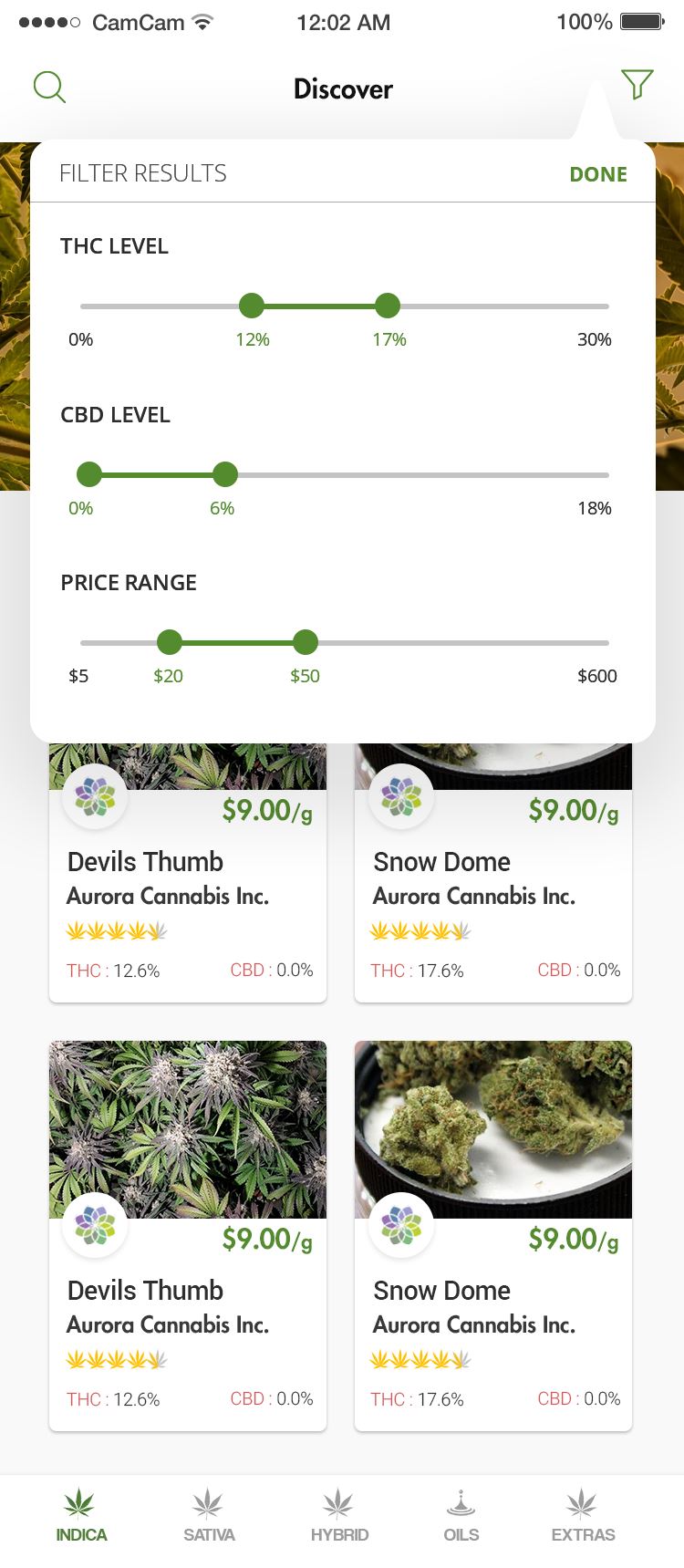Screen dimensions: 684x1568
Task: Tap the THC level 17% slider handle
Action: click(x=388, y=306)
